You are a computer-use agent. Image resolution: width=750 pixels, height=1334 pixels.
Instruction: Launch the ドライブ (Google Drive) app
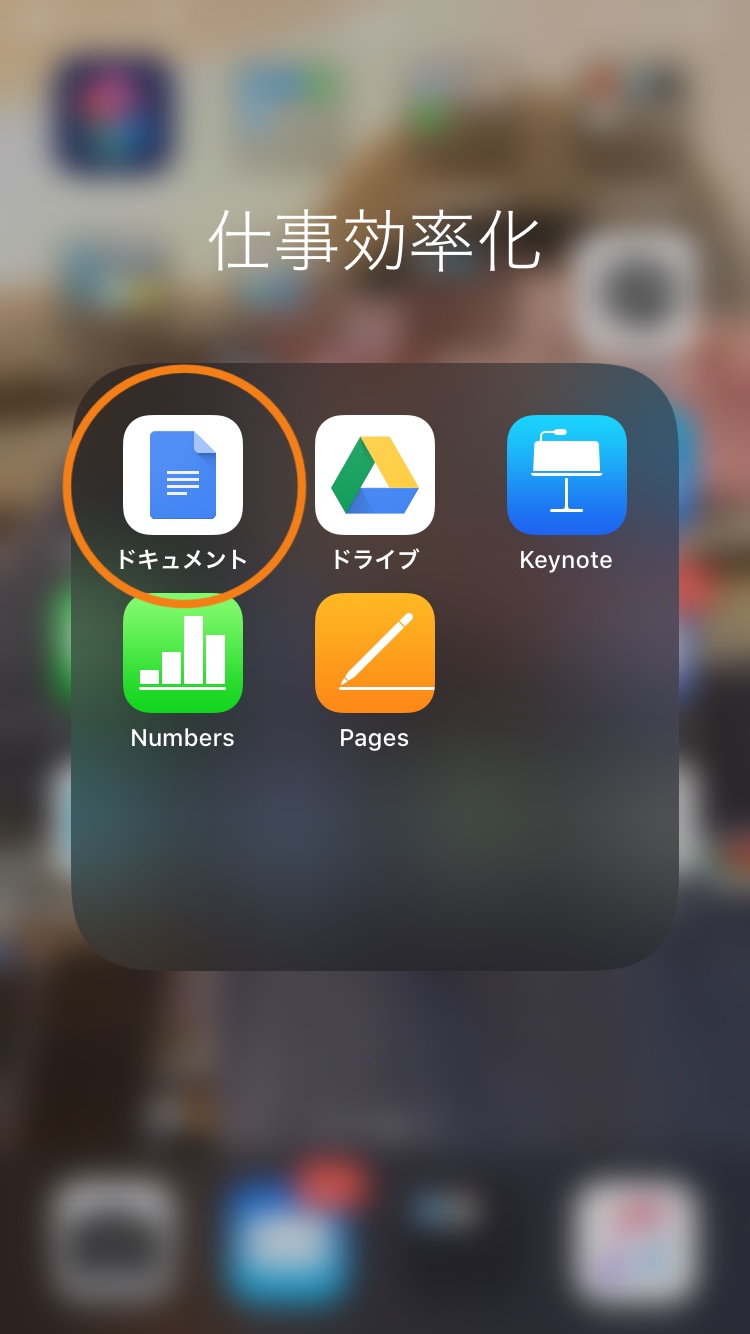click(x=375, y=475)
